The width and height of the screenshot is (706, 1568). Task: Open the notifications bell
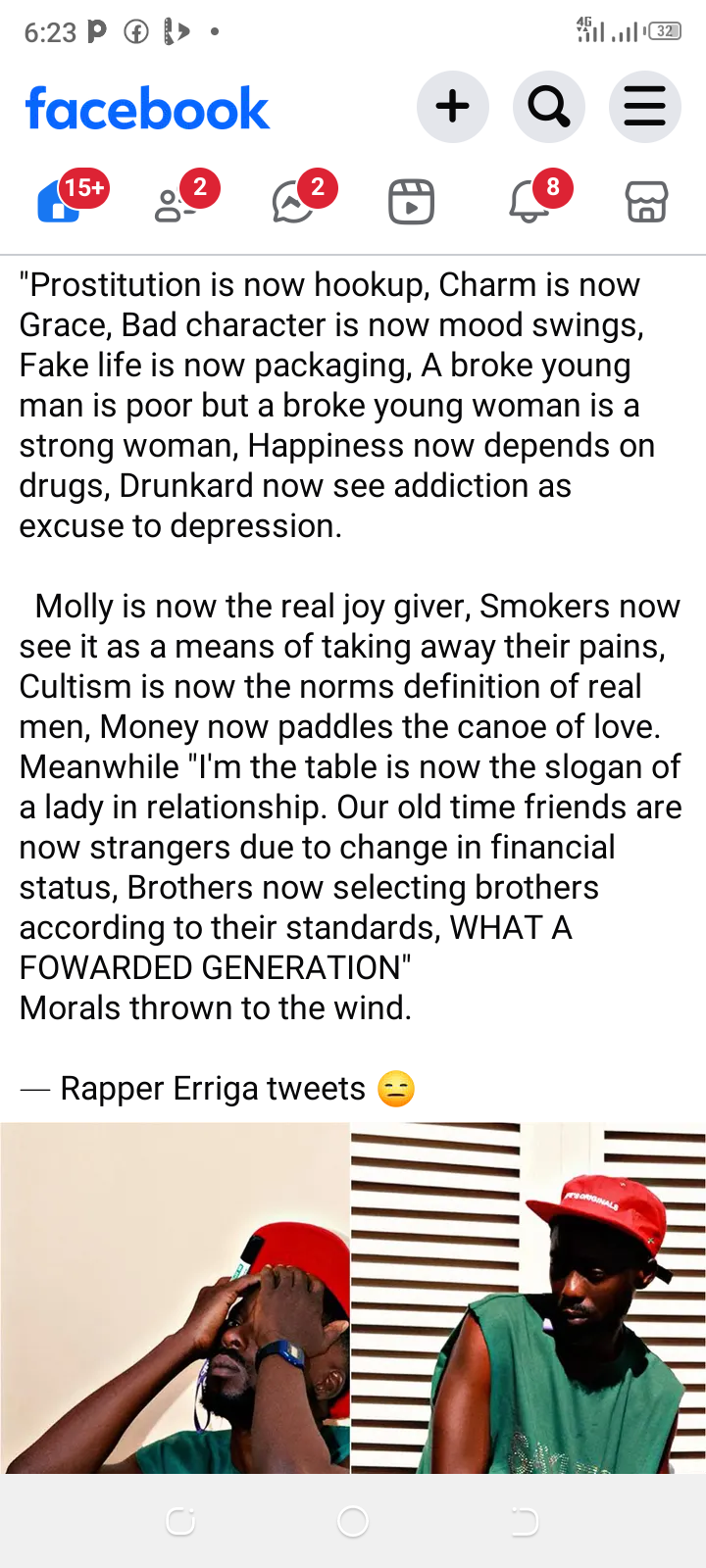click(x=529, y=202)
